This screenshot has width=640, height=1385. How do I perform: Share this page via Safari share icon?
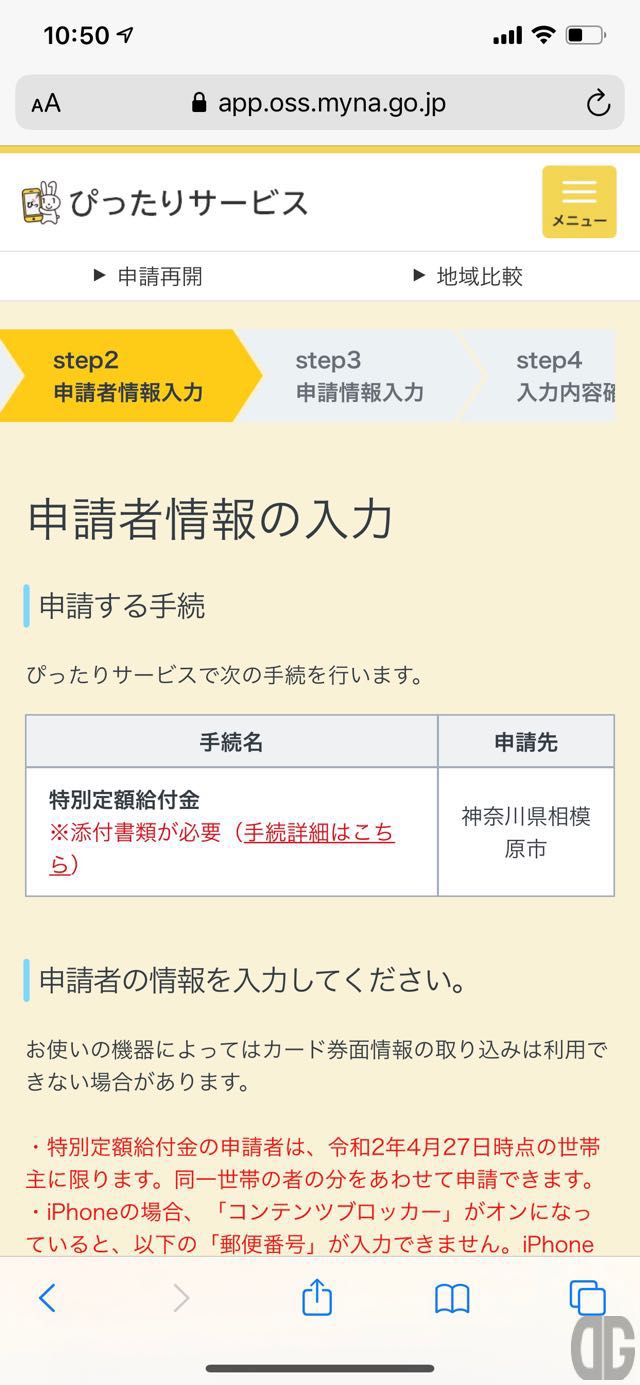[317, 1297]
